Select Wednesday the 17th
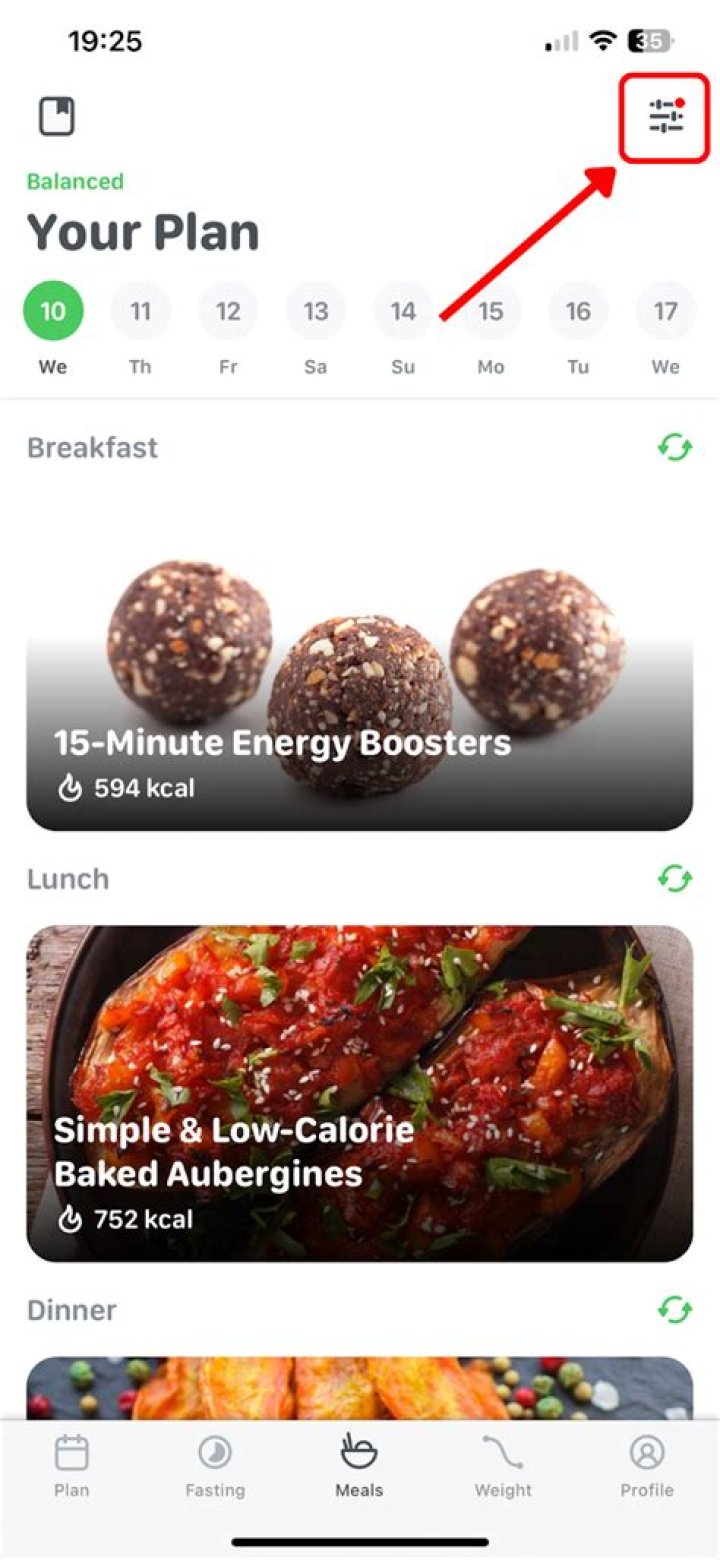The image size is (720, 1560). point(666,312)
